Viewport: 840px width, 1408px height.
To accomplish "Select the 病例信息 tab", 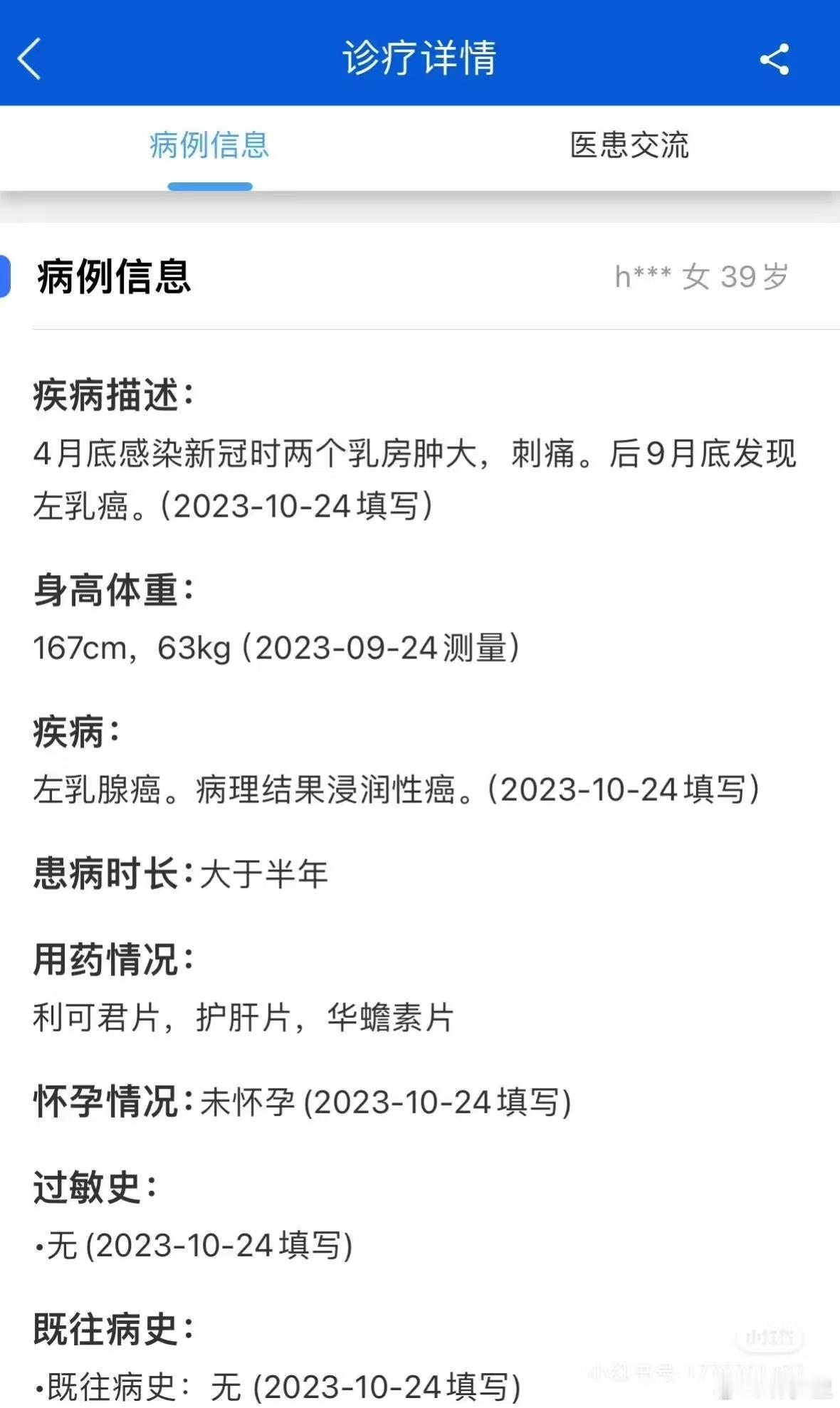I will click(209, 145).
